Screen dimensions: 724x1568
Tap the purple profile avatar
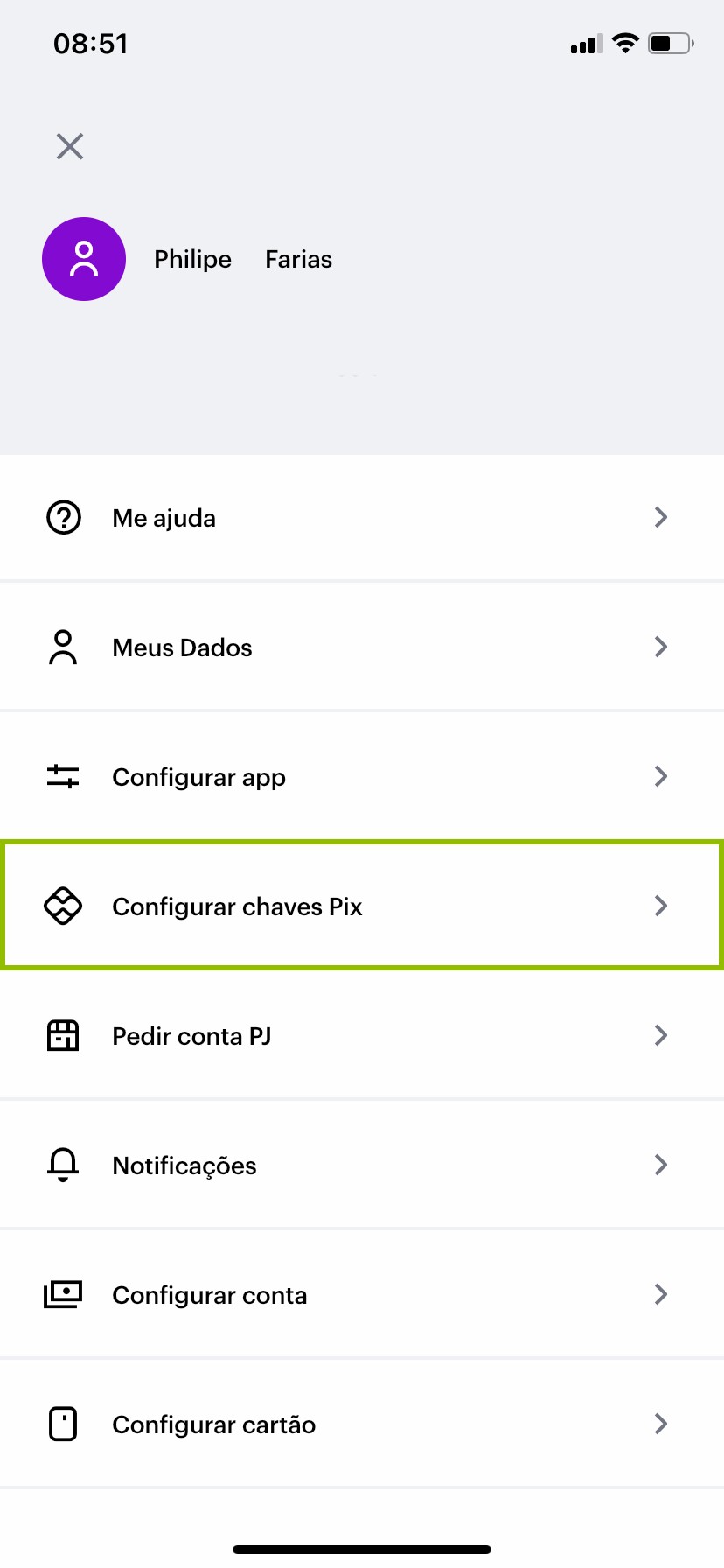(84, 259)
